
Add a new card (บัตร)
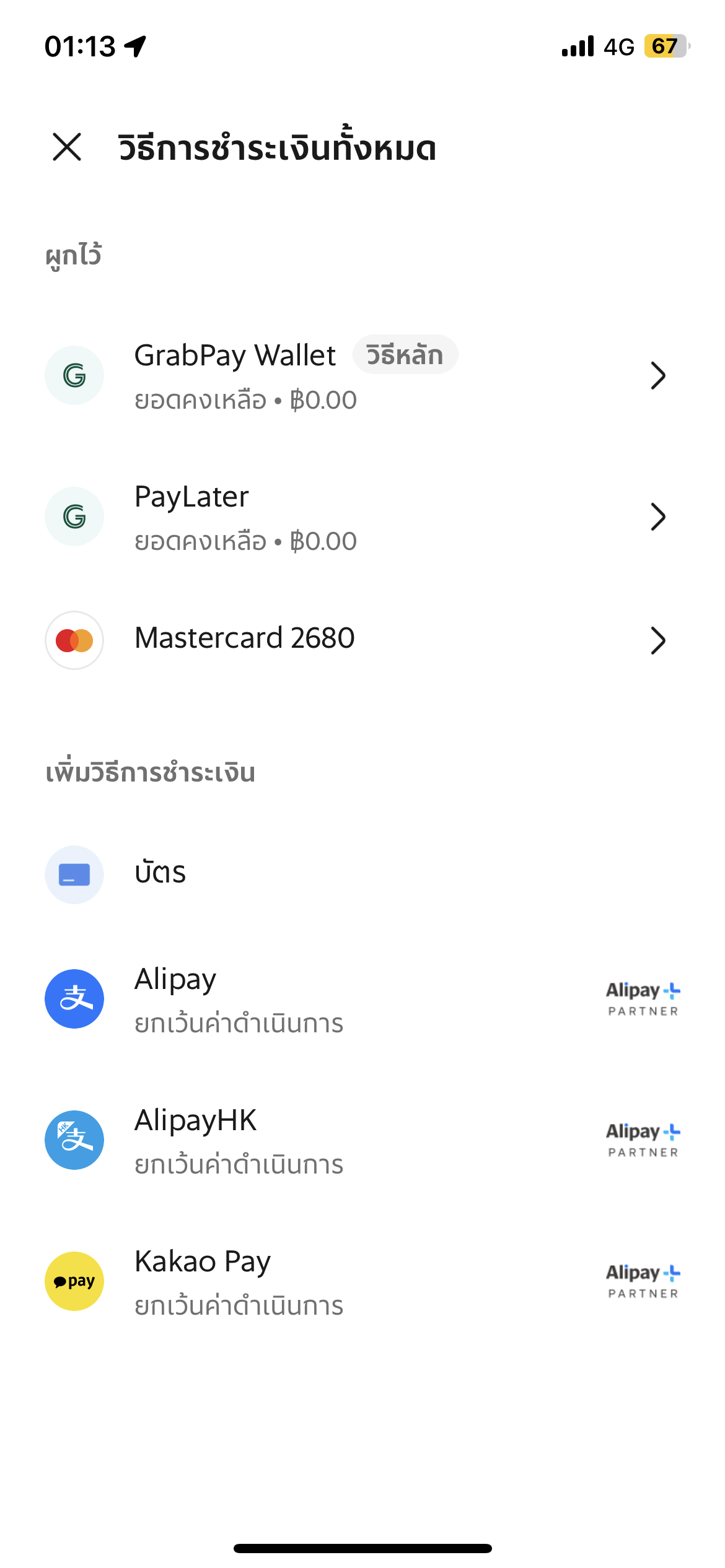point(362,874)
